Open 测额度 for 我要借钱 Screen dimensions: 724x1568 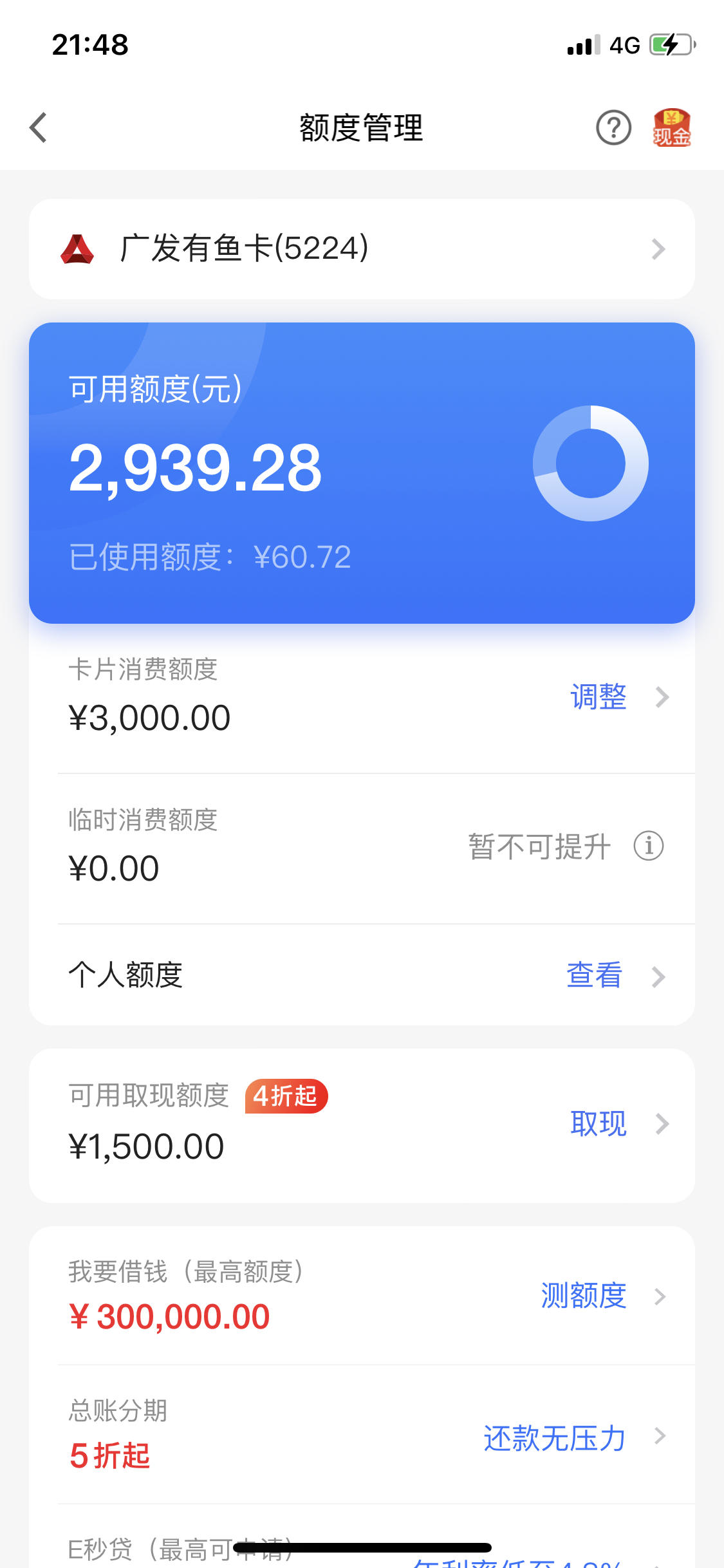[x=584, y=1296]
